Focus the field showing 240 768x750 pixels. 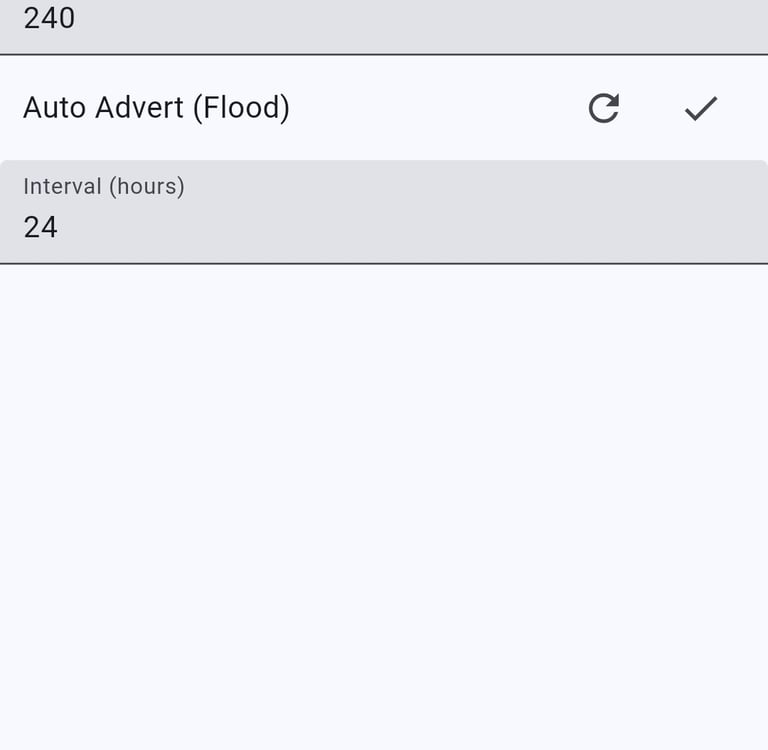pyautogui.click(x=384, y=22)
